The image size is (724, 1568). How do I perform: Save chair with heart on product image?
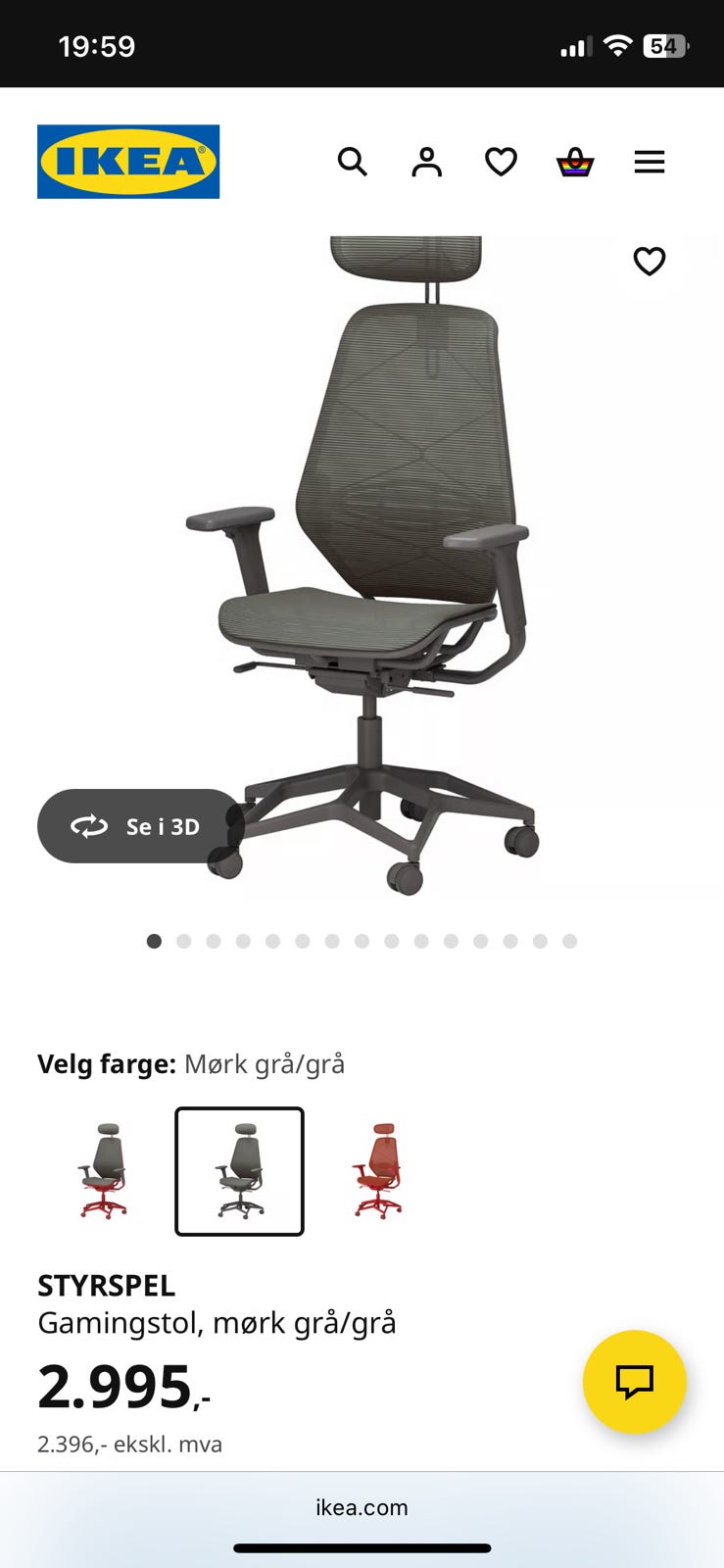[x=650, y=261]
